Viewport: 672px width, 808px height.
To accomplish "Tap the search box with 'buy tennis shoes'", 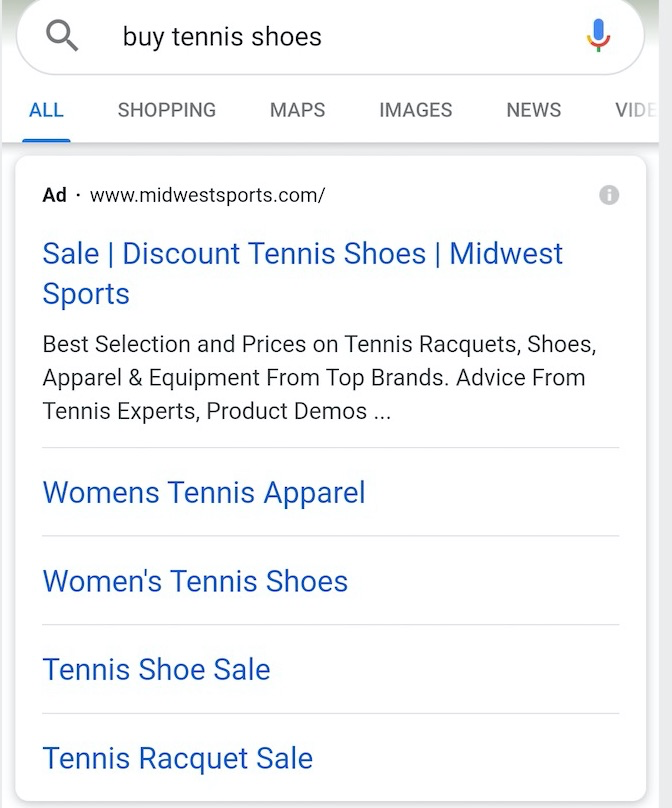I will 330,37.
